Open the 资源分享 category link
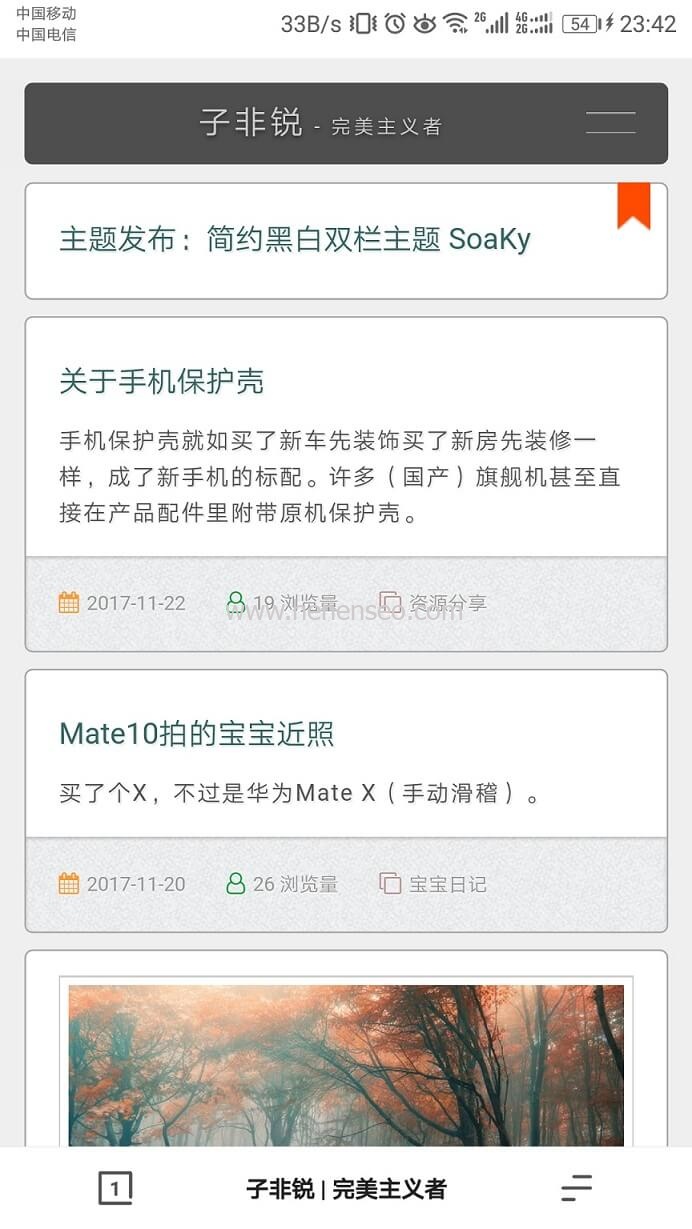The width and height of the screenshot is (692, 1229). (x=447, y=603)
